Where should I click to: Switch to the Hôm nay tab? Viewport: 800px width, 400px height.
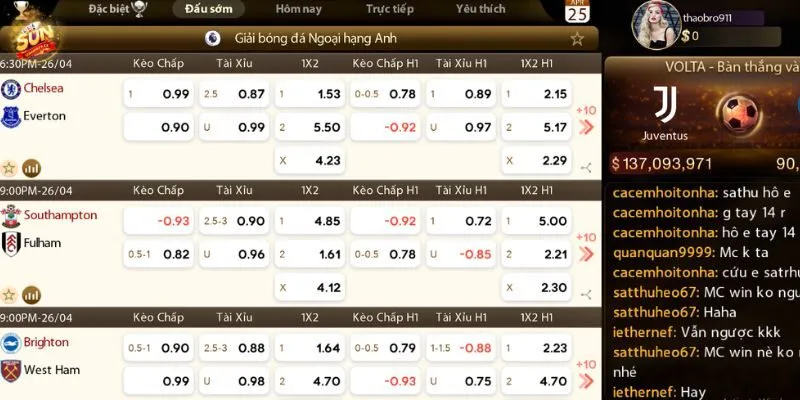click(298, 9)
